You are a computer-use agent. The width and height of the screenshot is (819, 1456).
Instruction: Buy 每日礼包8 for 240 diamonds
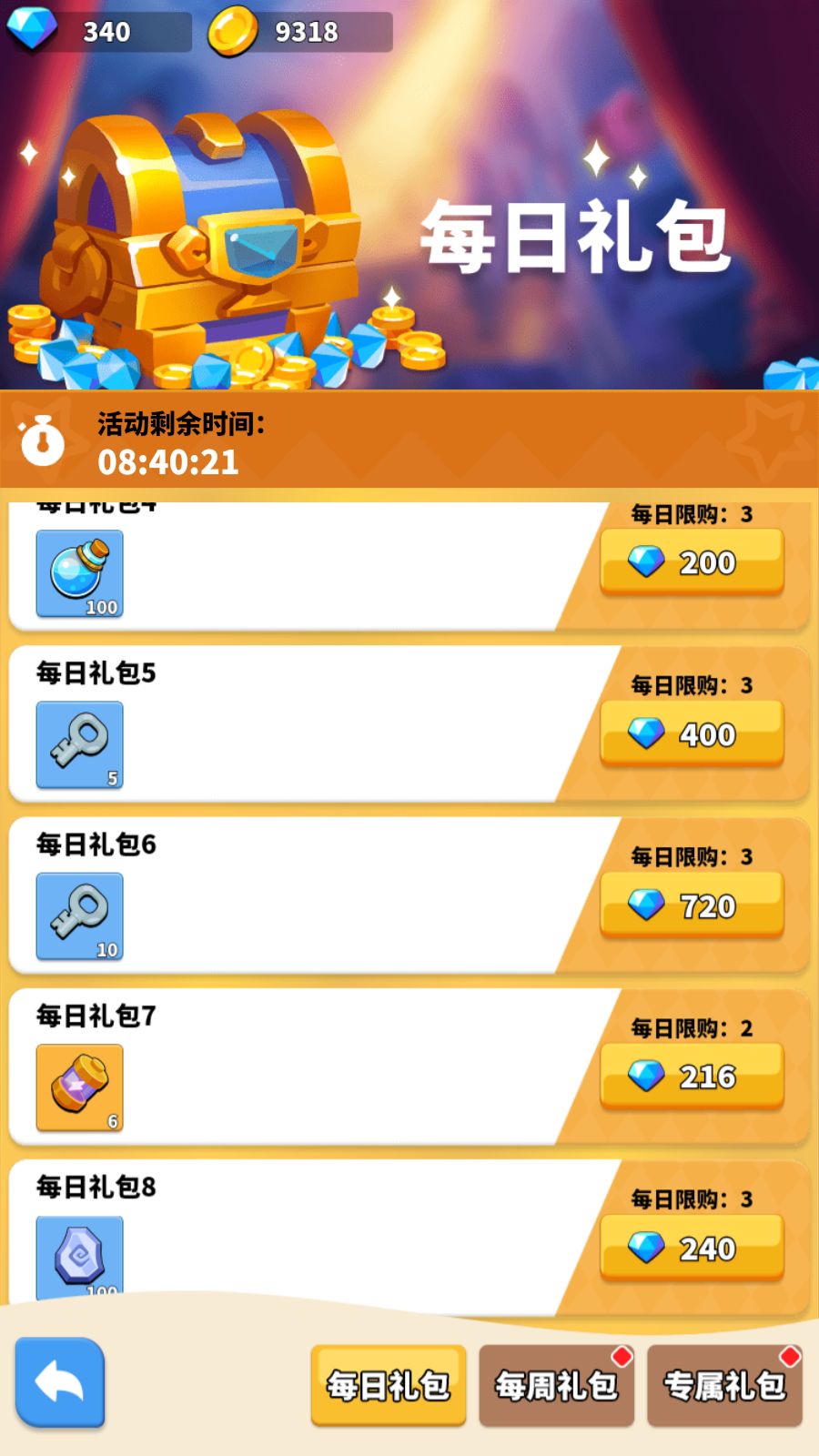point(692,1248)
